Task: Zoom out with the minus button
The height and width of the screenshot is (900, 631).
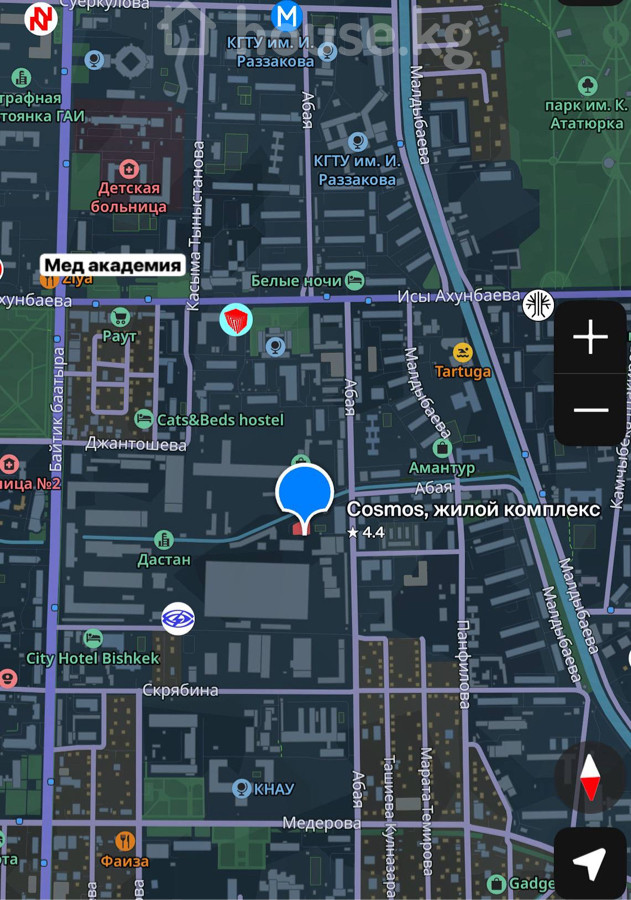Action: (590, 410)
